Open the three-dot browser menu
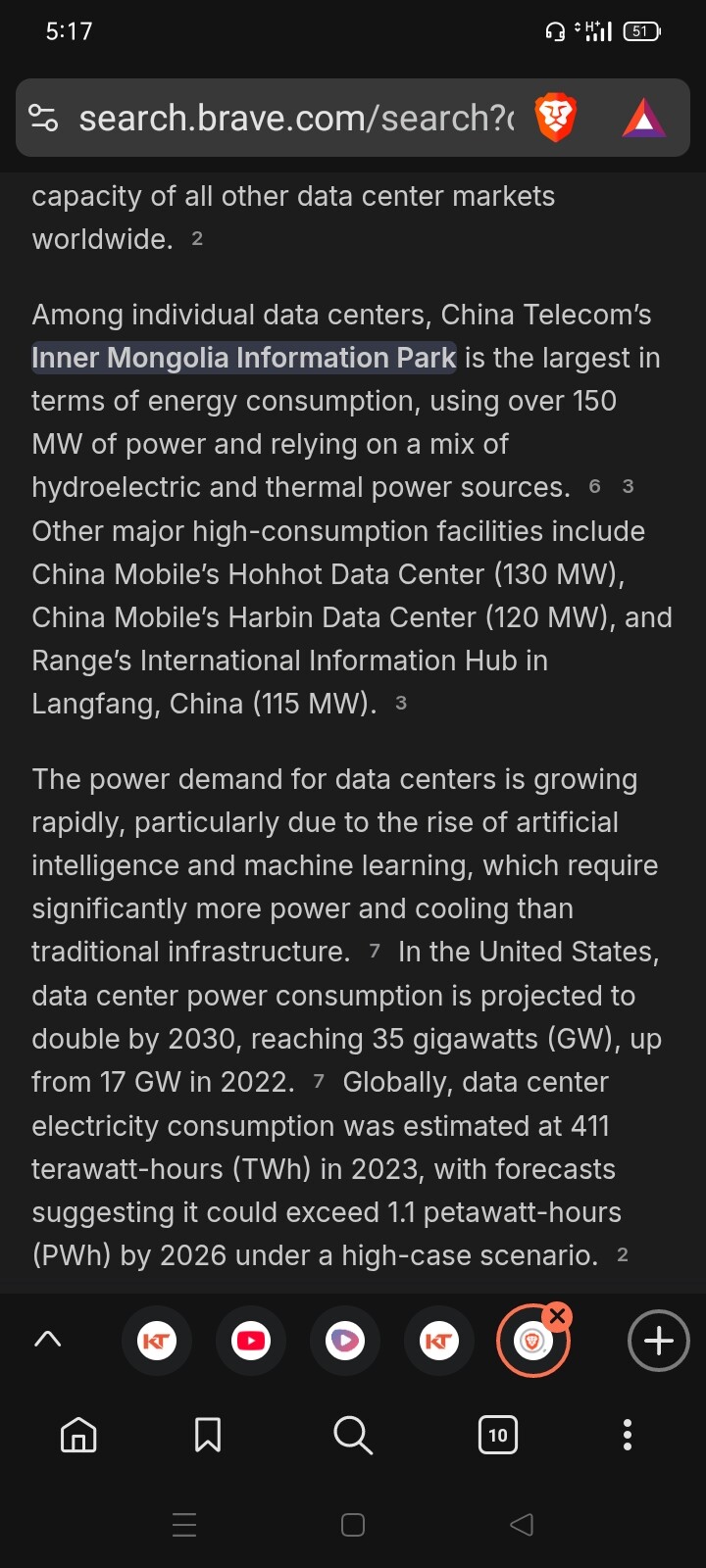Viewport: 706px width, 1568px height. (x=628, y=1436)
